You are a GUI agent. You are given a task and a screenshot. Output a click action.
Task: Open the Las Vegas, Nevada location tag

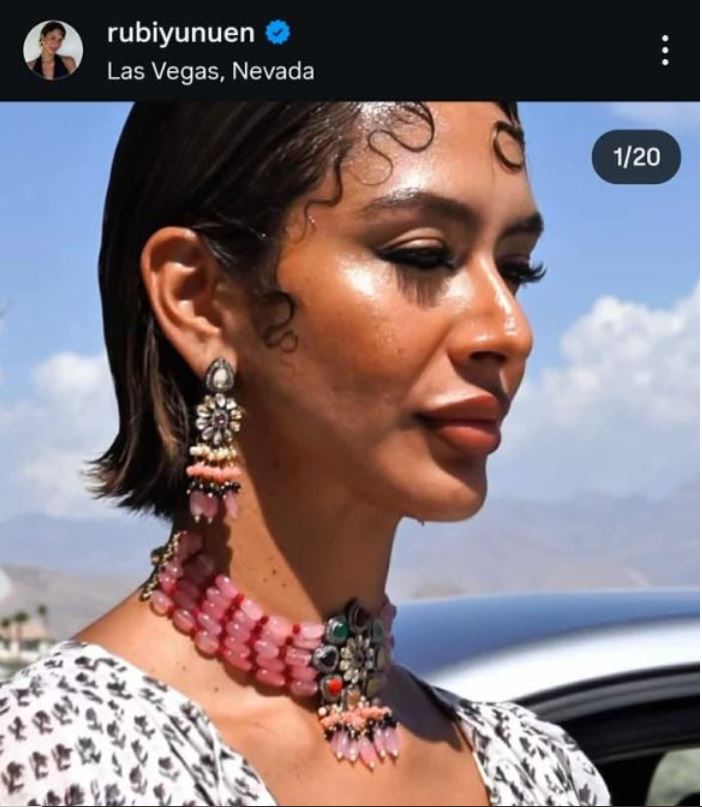(210, 72)
